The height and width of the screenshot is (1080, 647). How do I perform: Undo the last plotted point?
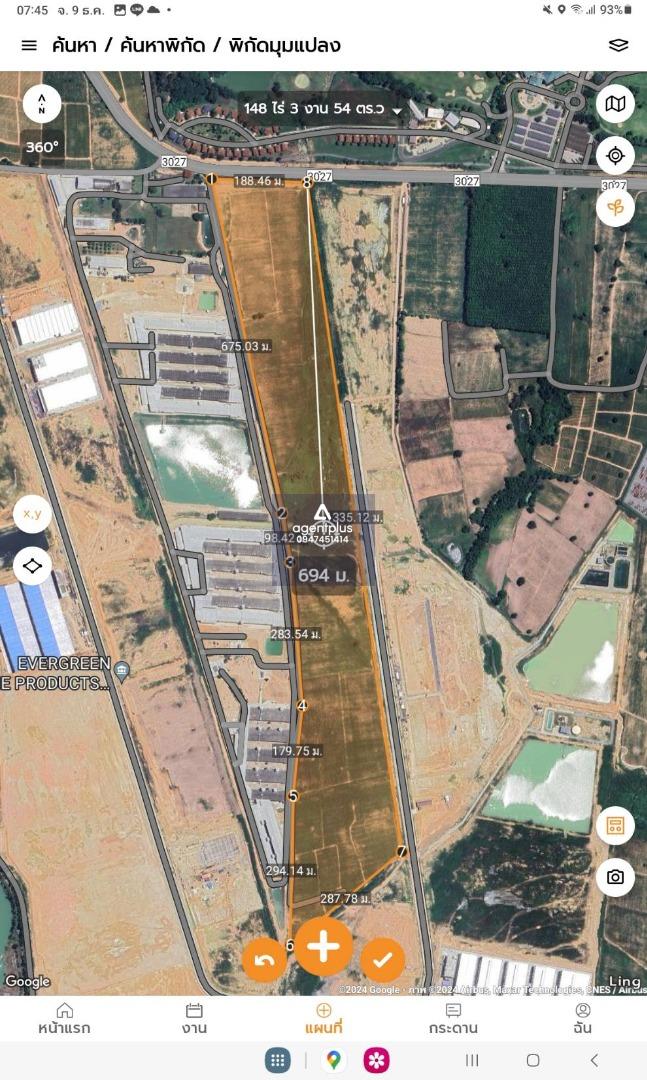[265, 959]
